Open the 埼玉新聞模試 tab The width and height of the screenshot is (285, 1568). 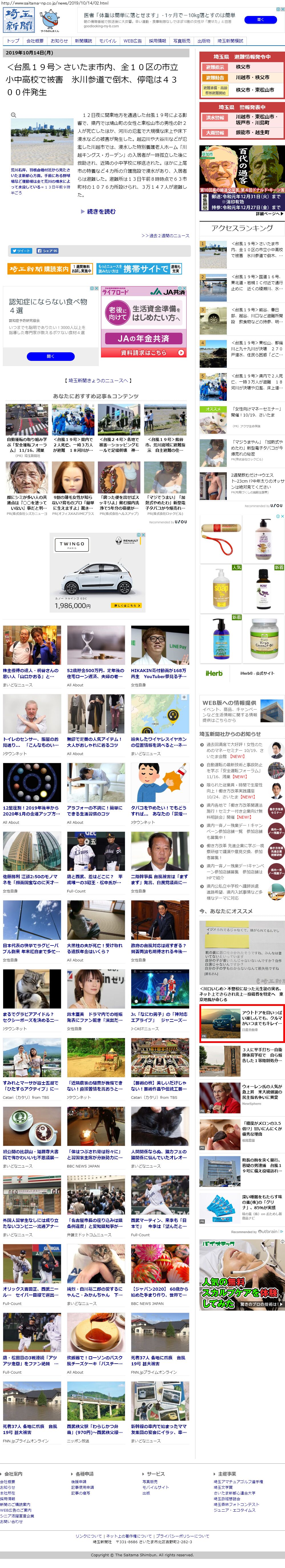[x=230, y=41]
